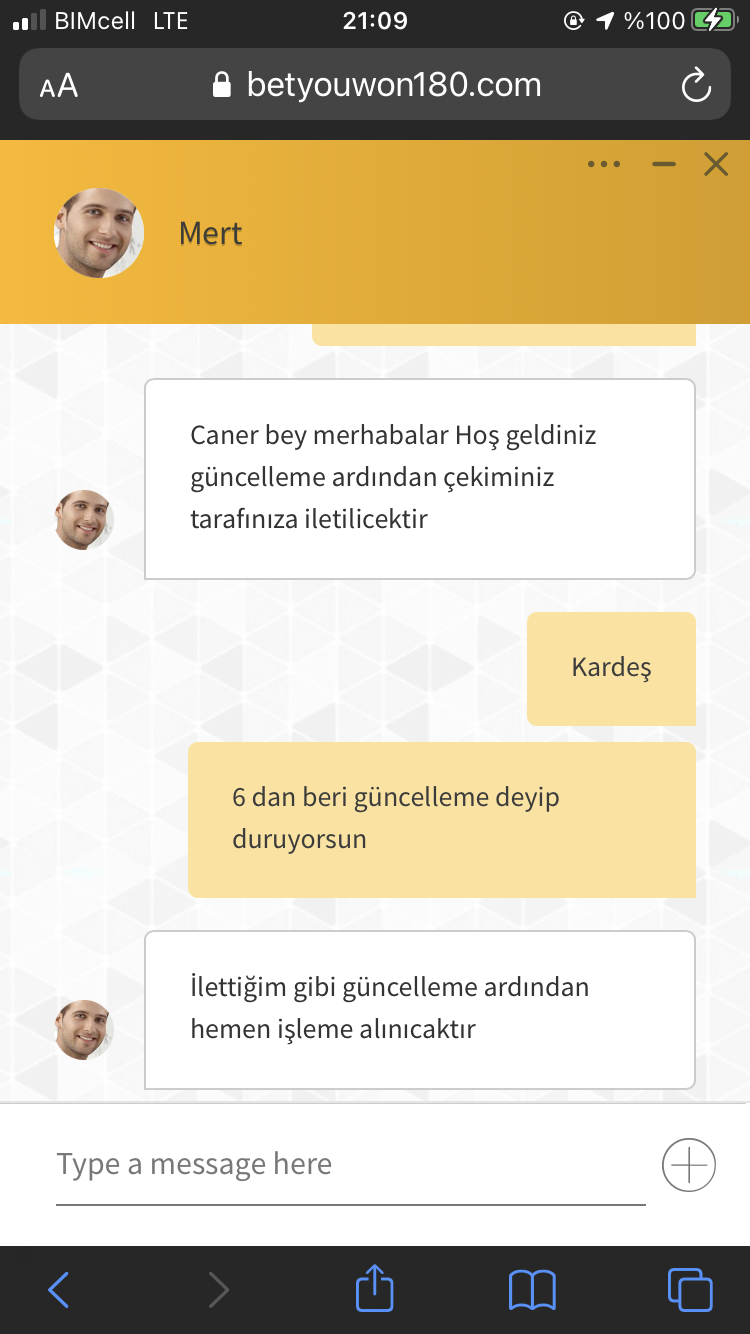Go back to the previous page
This screenshot has width=750, height=1334.
(x=59, y=1290)
